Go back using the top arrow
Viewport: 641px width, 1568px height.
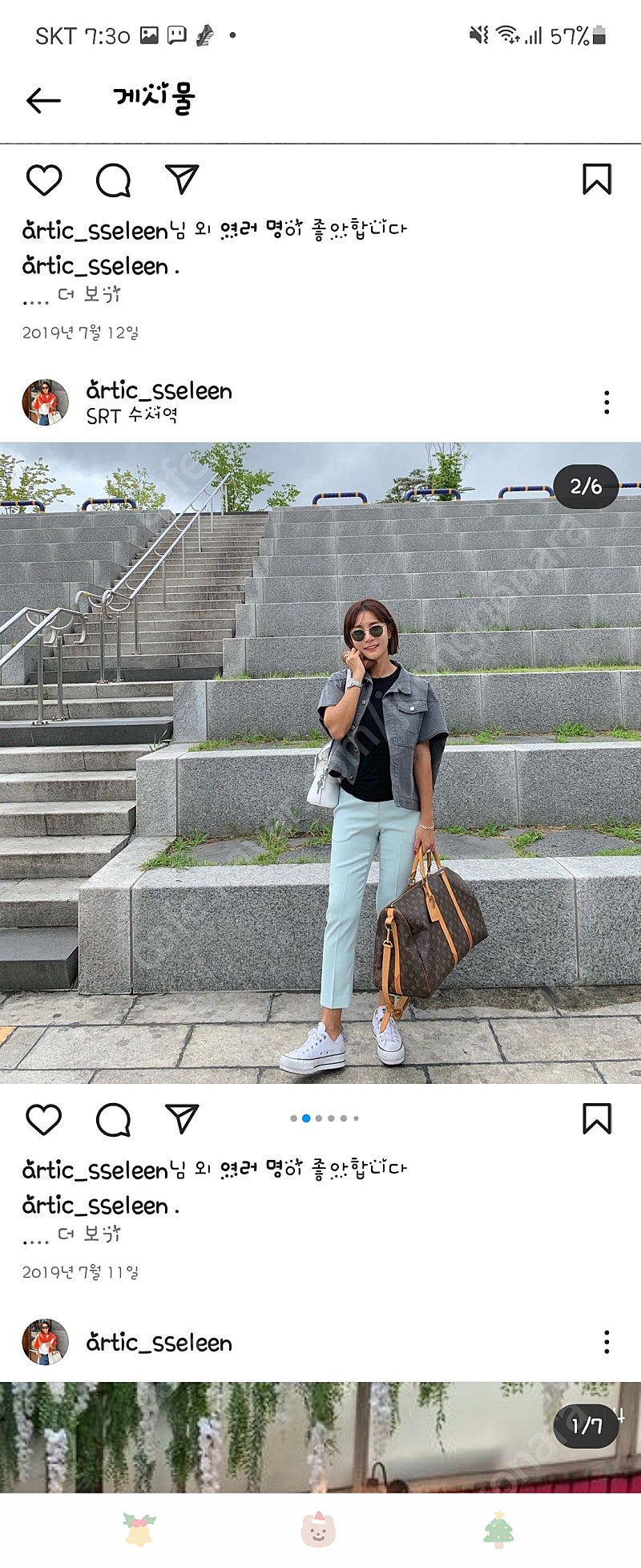(x=43, y=100)
